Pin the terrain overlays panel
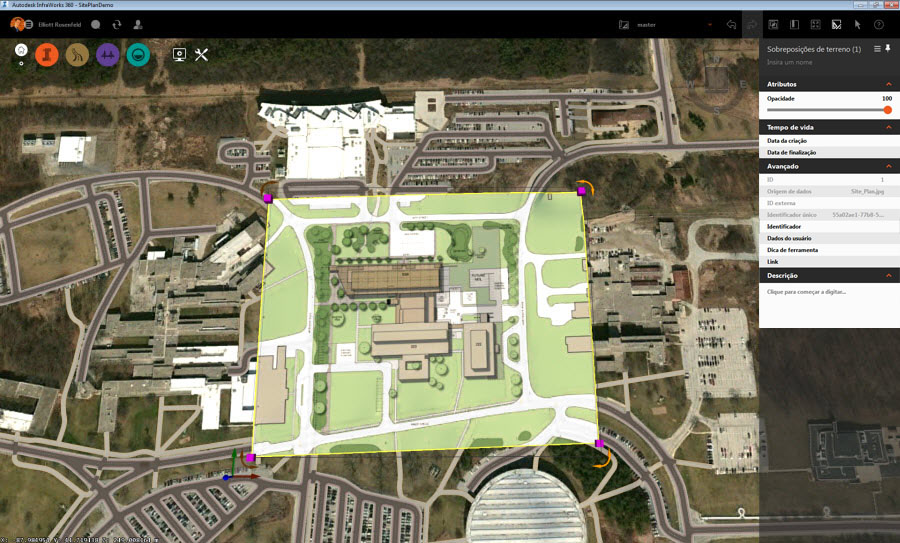Viewport: 900px width, 543px height. click(888, 48)
